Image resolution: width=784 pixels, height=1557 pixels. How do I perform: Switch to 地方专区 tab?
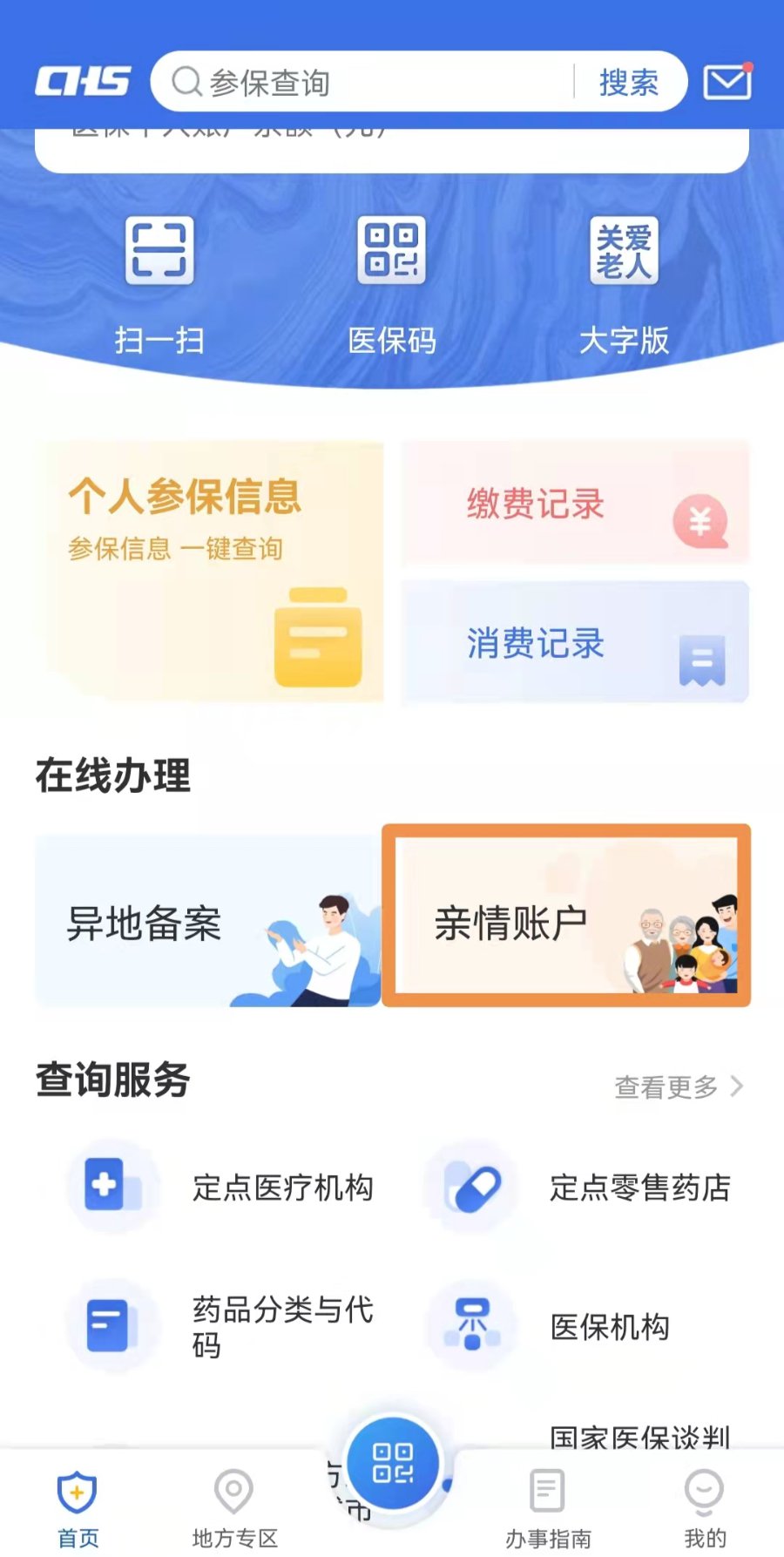click(x=234, y=1507)
